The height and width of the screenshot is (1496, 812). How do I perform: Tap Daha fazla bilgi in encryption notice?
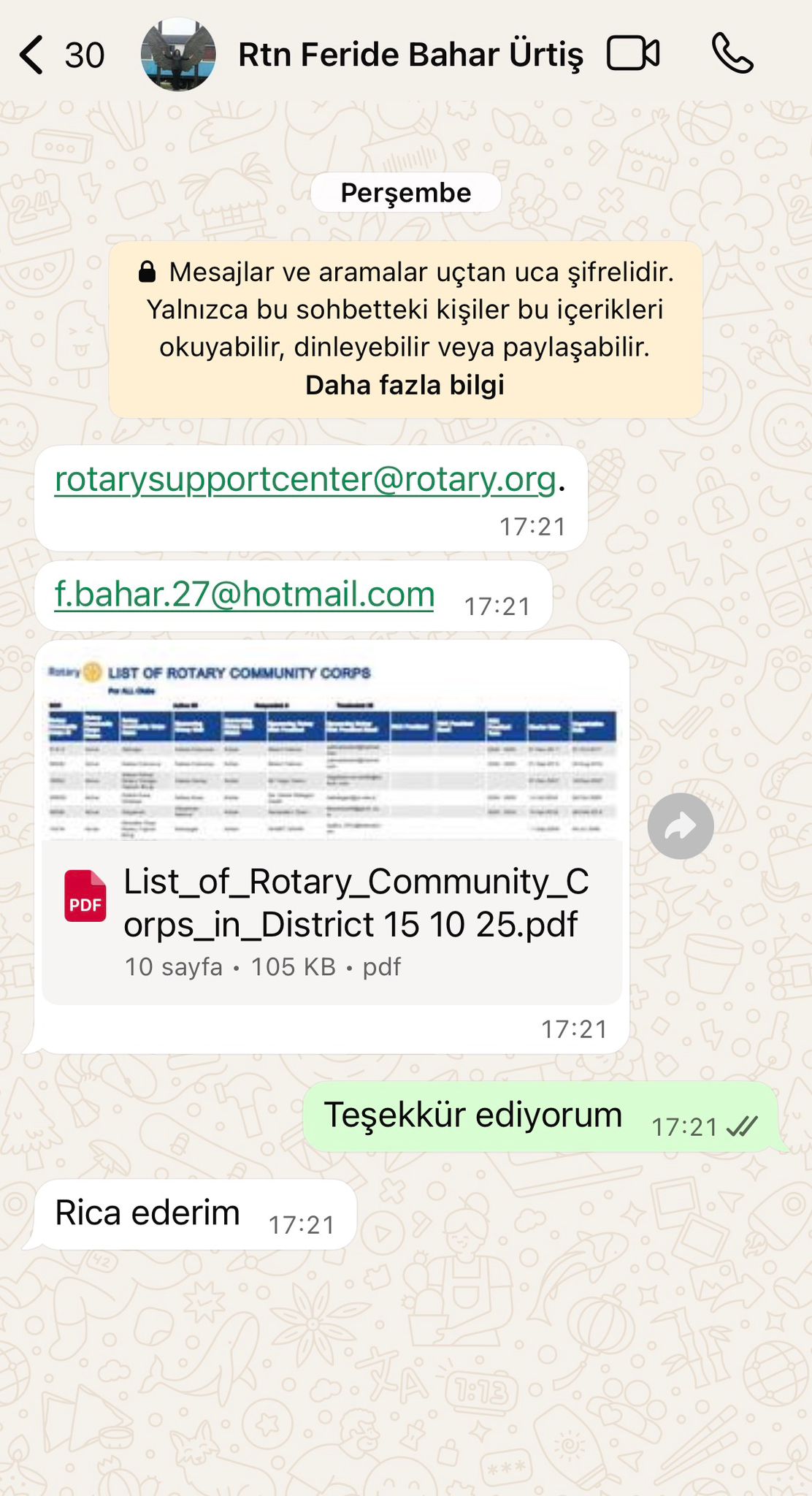click(x=405, y=385)
